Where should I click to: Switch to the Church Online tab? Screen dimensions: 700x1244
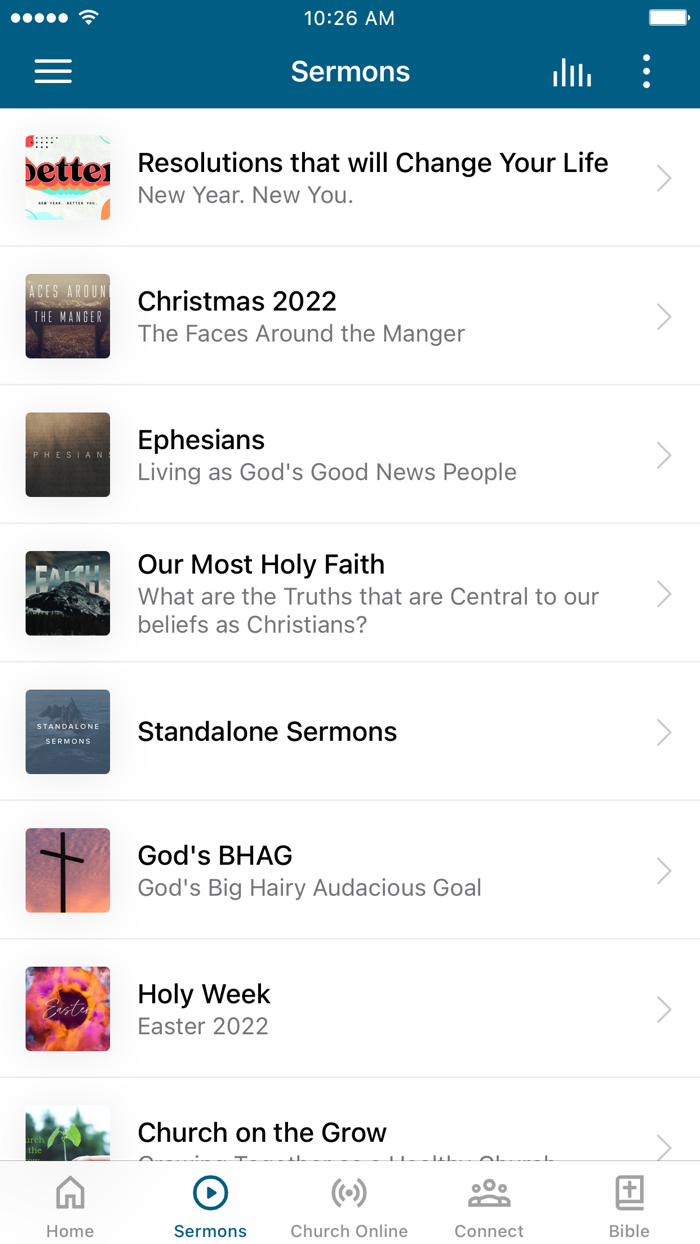pyautogui.click(x=349, y=1205)
